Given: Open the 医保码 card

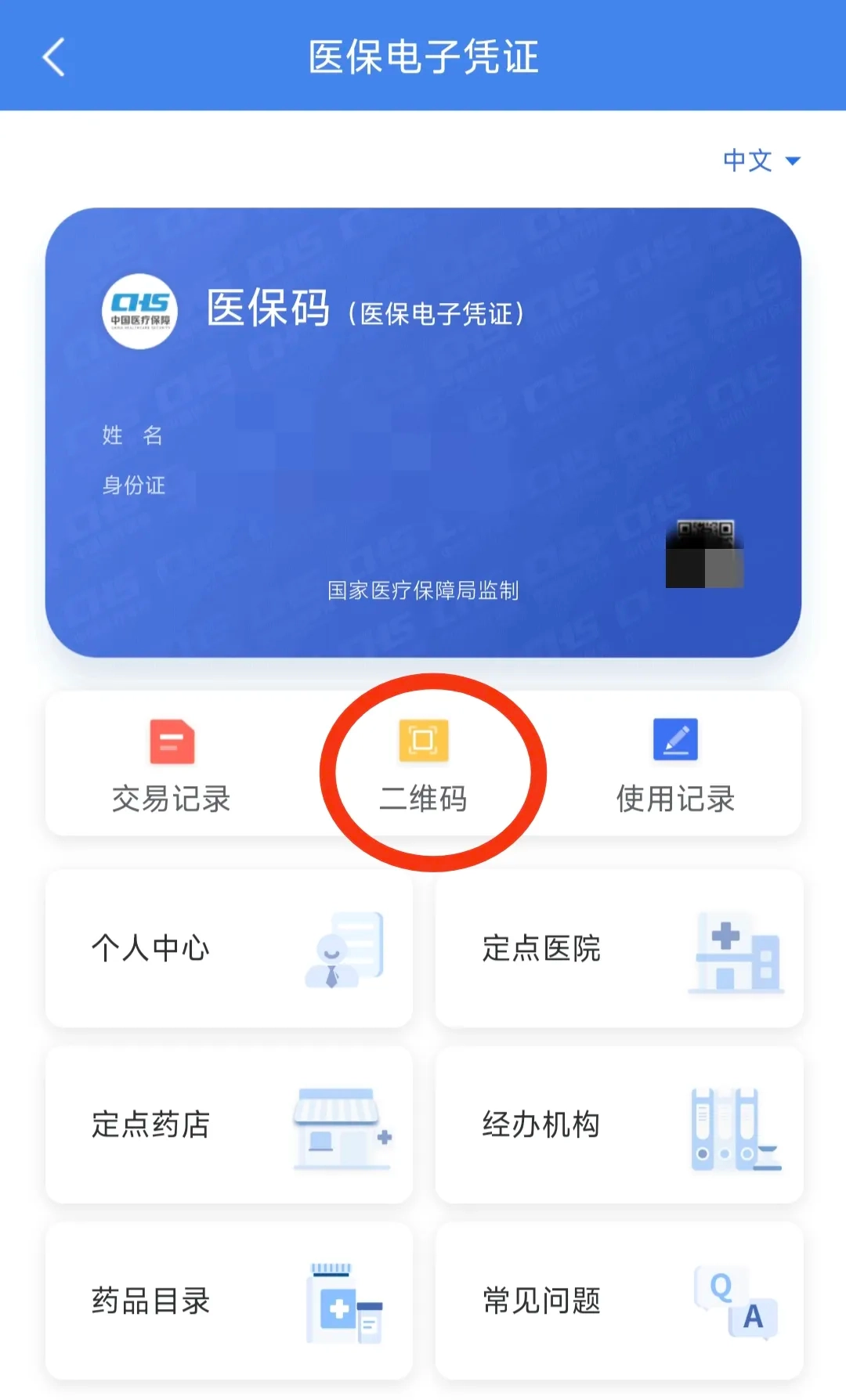Looking at the screenshot, I should [423, 431].
